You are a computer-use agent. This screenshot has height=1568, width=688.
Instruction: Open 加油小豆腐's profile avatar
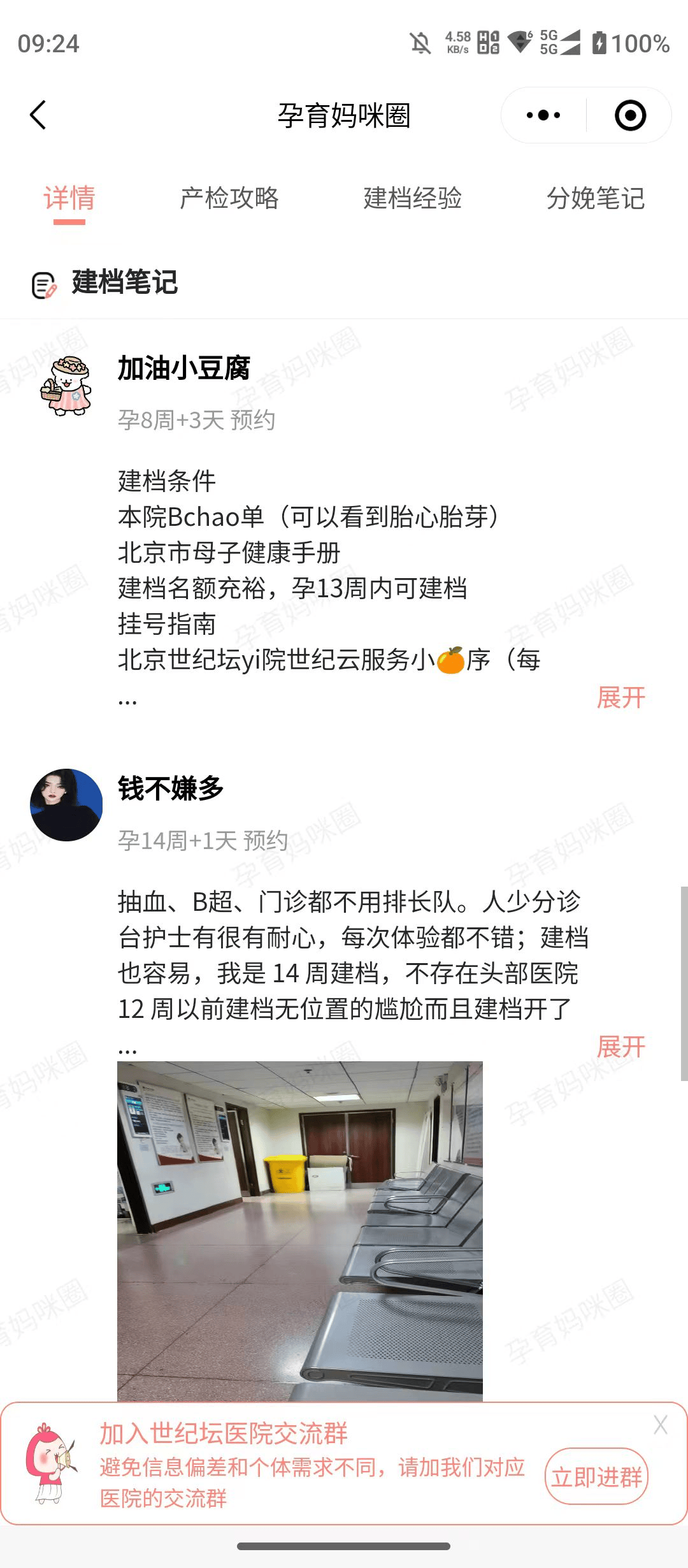(x=66, y=386)
